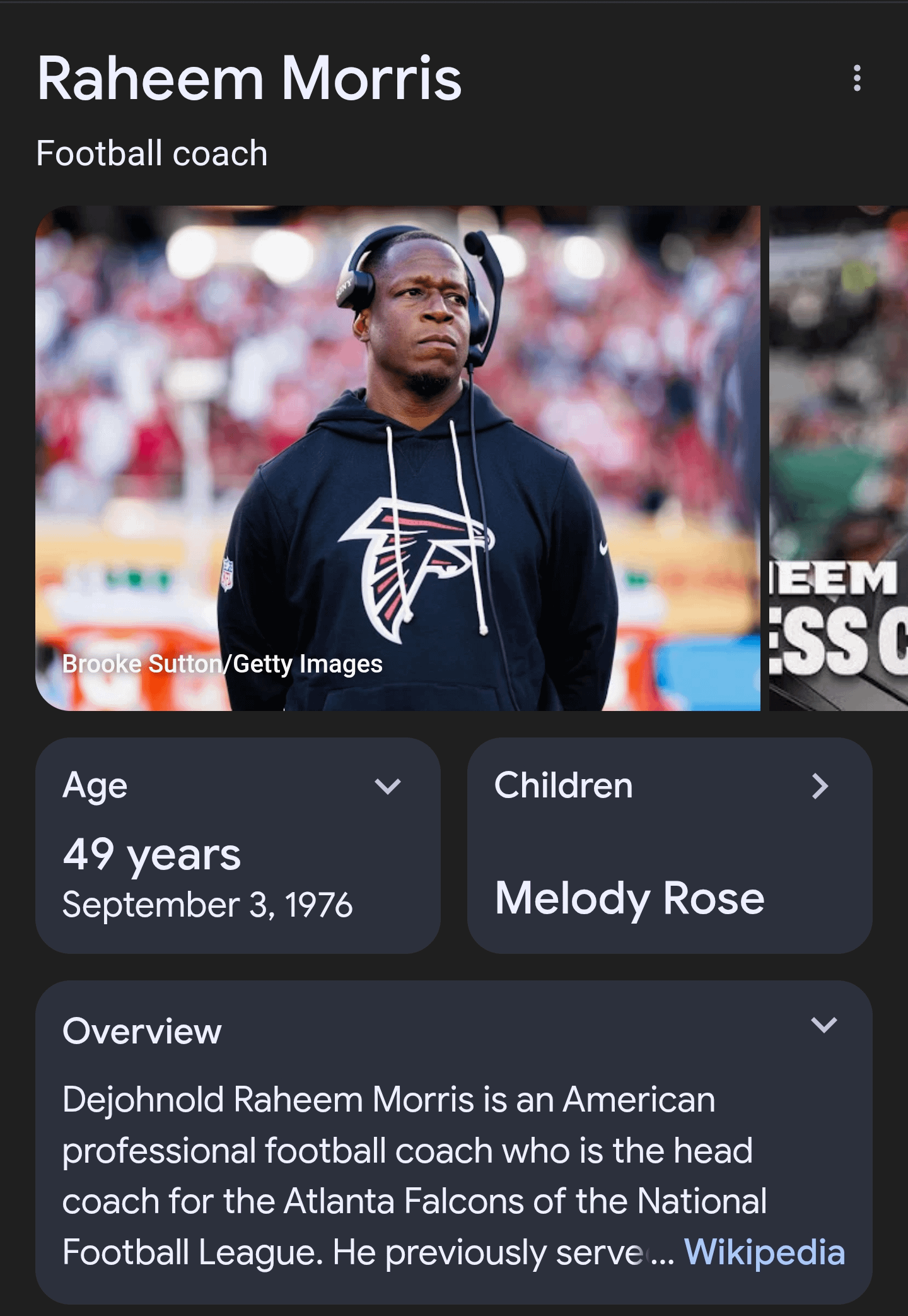The width and height of the screenshot is (908, 1316).
Task: Open the Brooke Sutton/Getty Images photo
Action: (x=397, y=458)
